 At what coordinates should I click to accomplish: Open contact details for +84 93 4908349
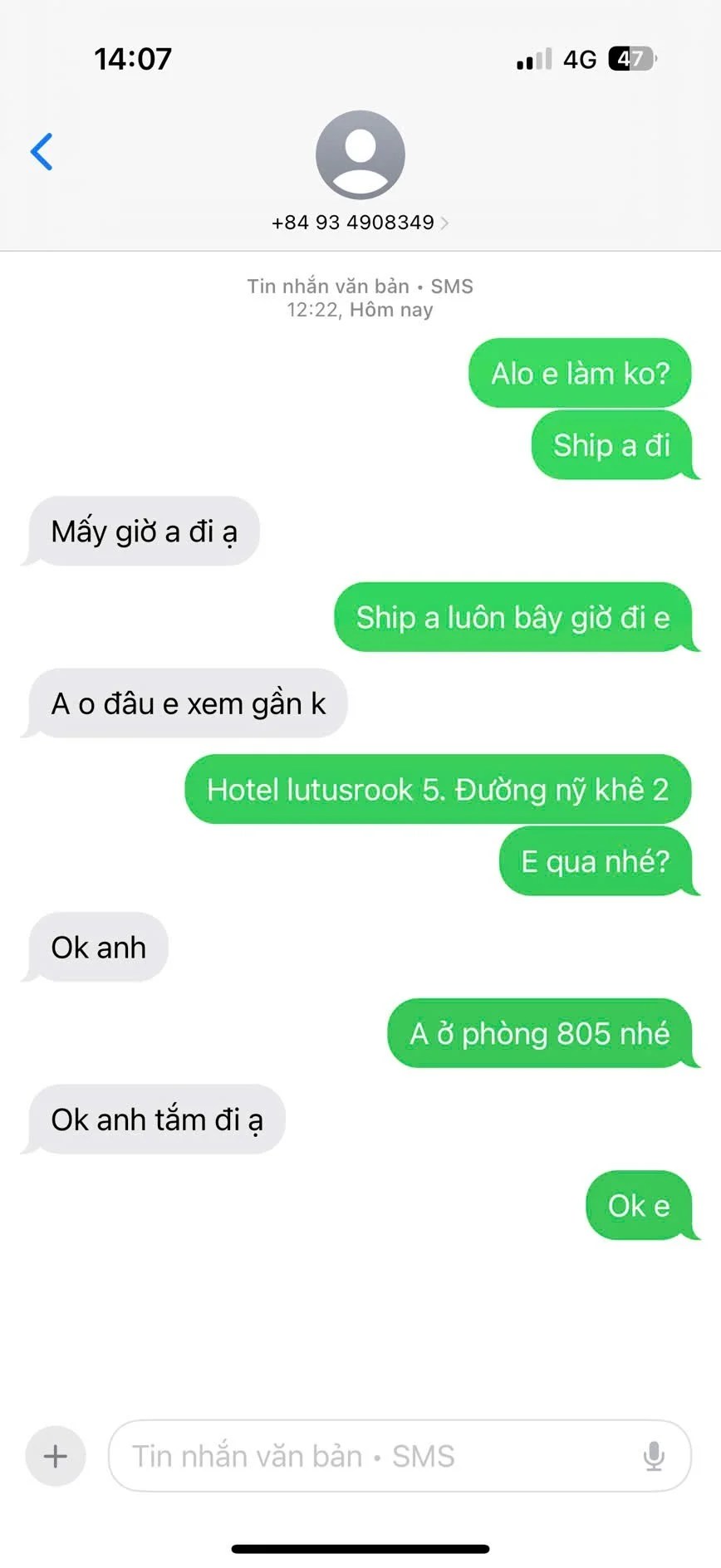tap(360, 222)
